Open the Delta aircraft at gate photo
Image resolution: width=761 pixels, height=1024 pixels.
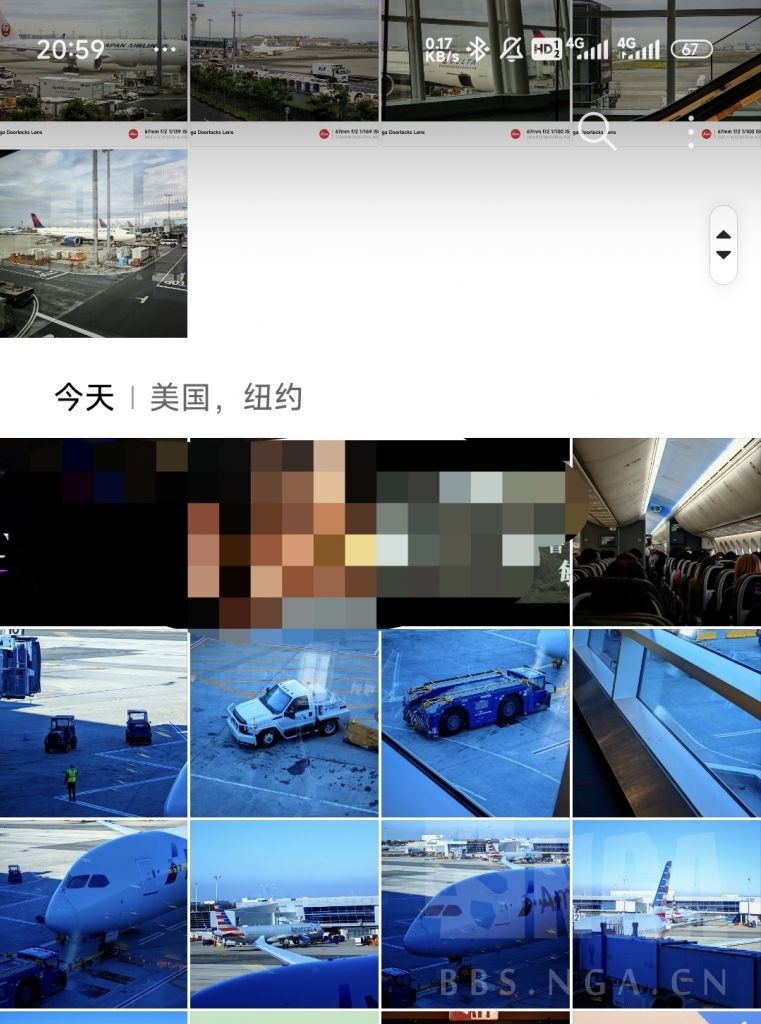click(x=93, y=243)
